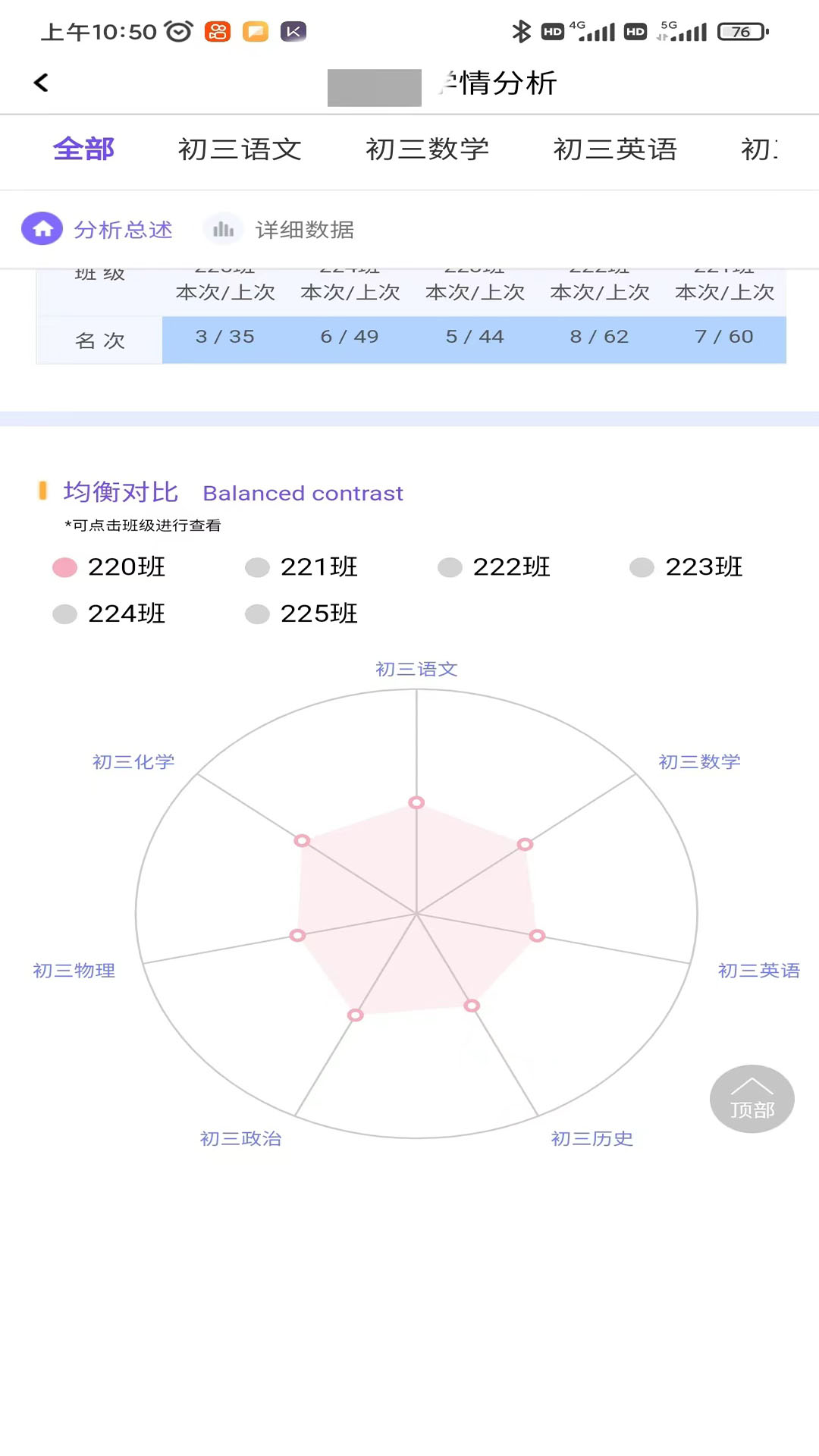Show 224班 on the radar chart
Viewport: 819px width, 1456px height.
pyautogui.click(x=110, y=614)
